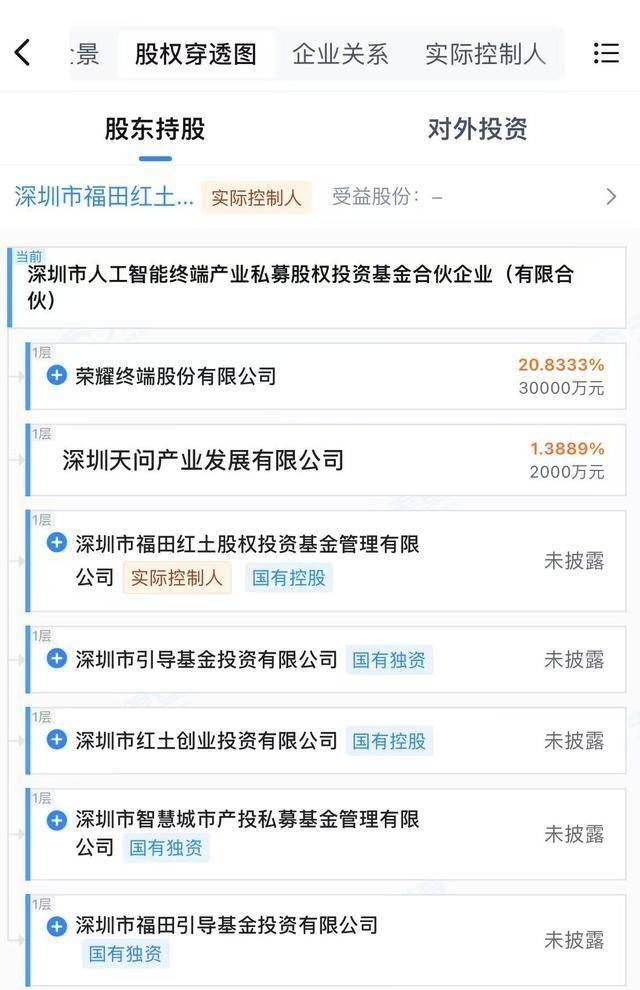Expand 深圳市福田引导基金投资有限公司 node
The image size is (640, 990).
[x=57, y=925]
